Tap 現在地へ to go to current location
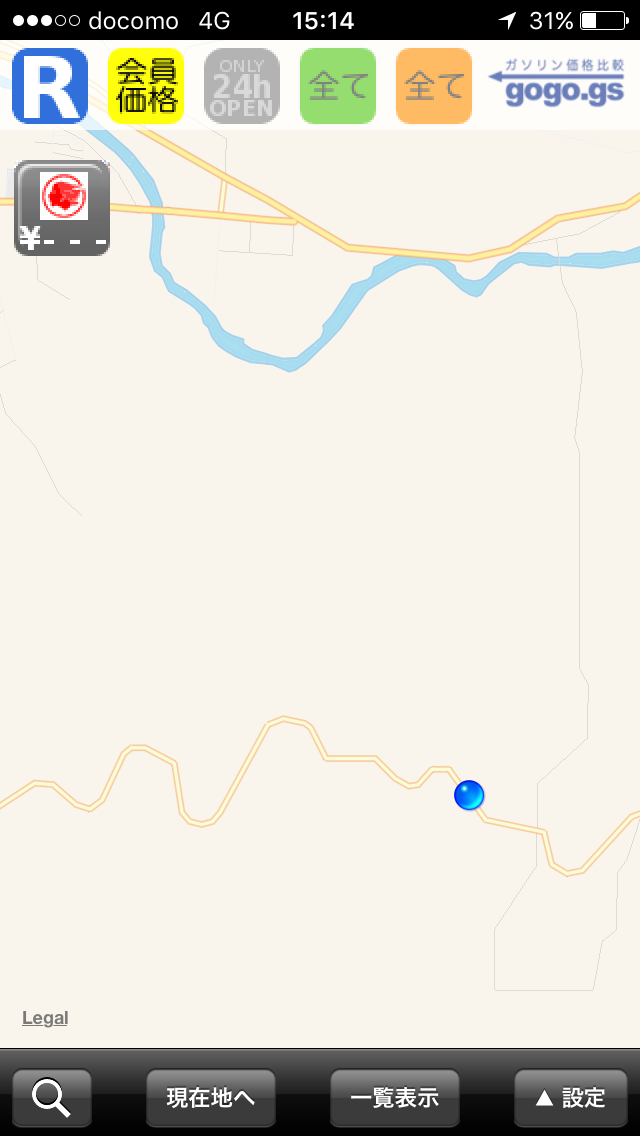 point(210,1097)
